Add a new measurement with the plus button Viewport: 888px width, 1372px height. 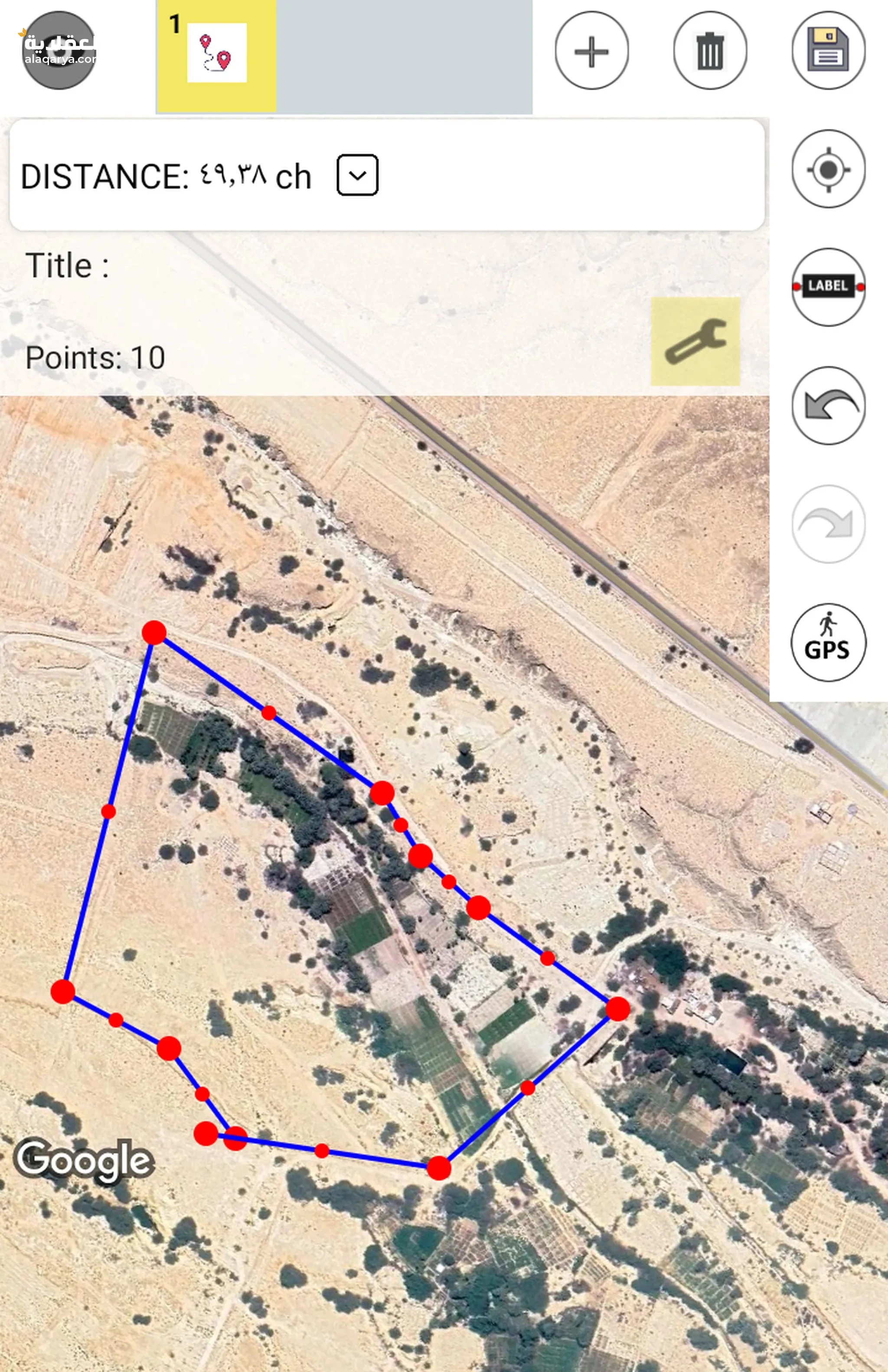[x=591, y=51]
